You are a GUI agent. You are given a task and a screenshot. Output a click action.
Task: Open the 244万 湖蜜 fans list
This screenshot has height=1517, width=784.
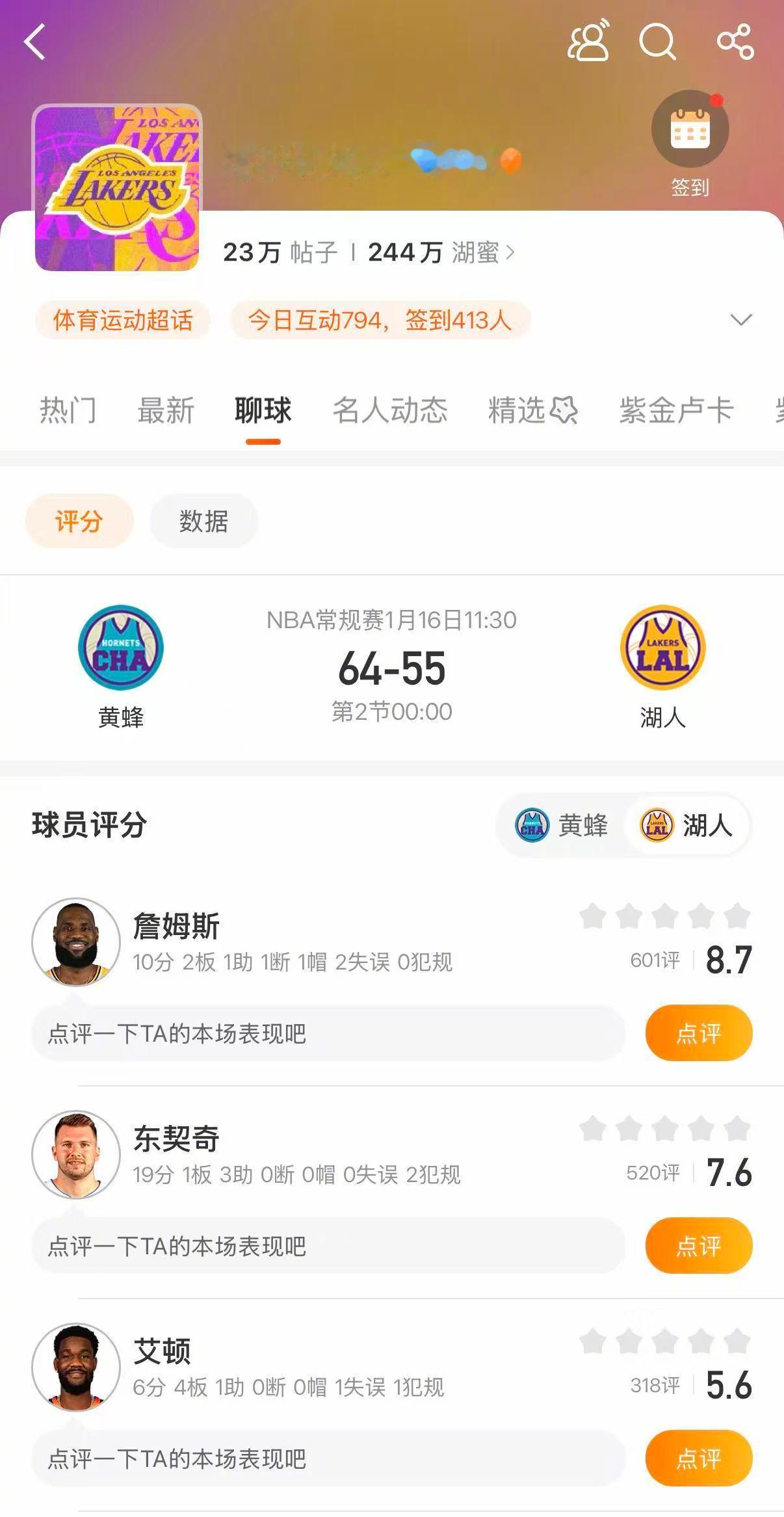[x=437, y=254]
